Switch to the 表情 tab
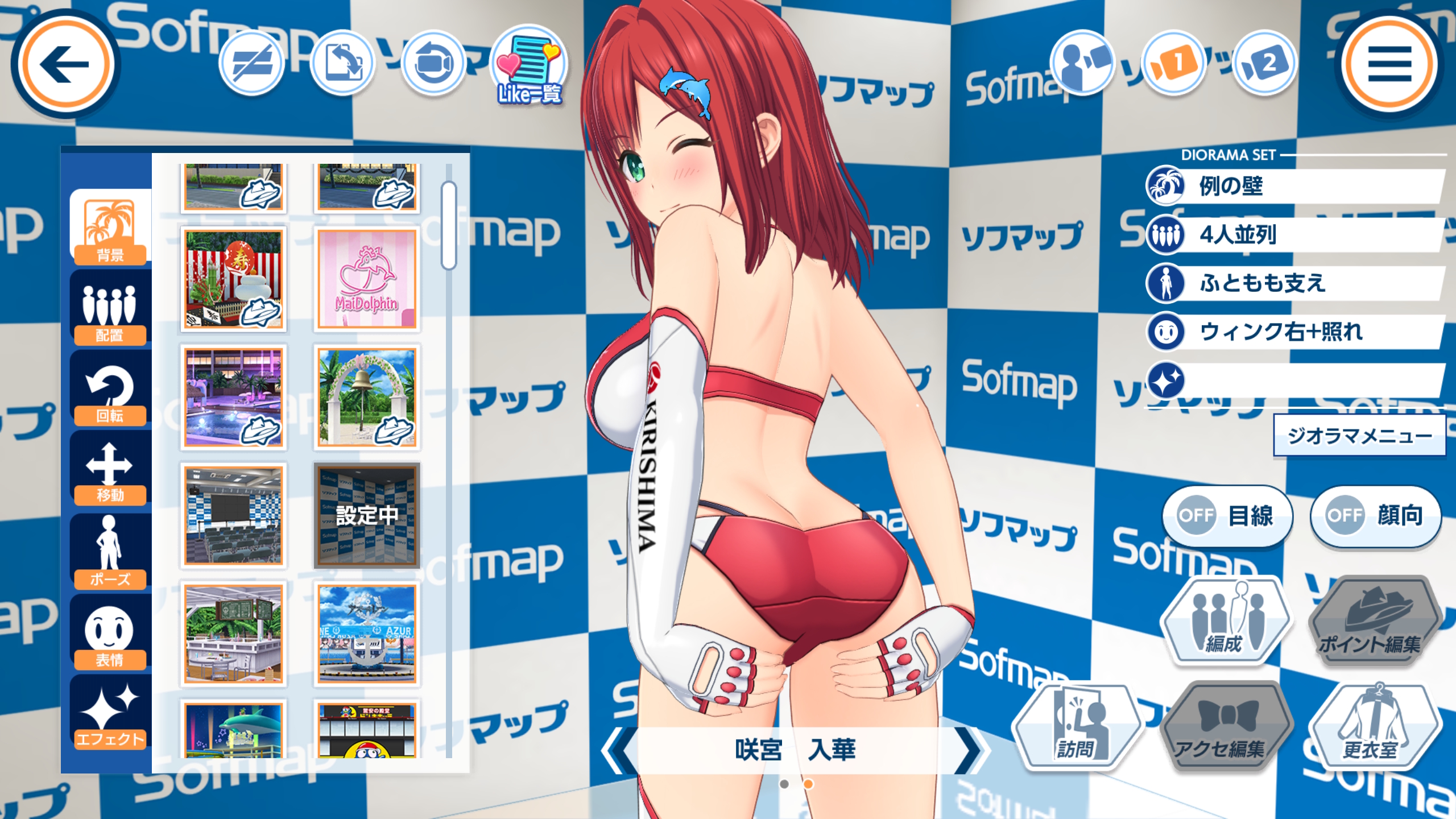The width and height of the screenshot is (1456, 819). pos(110,634)
